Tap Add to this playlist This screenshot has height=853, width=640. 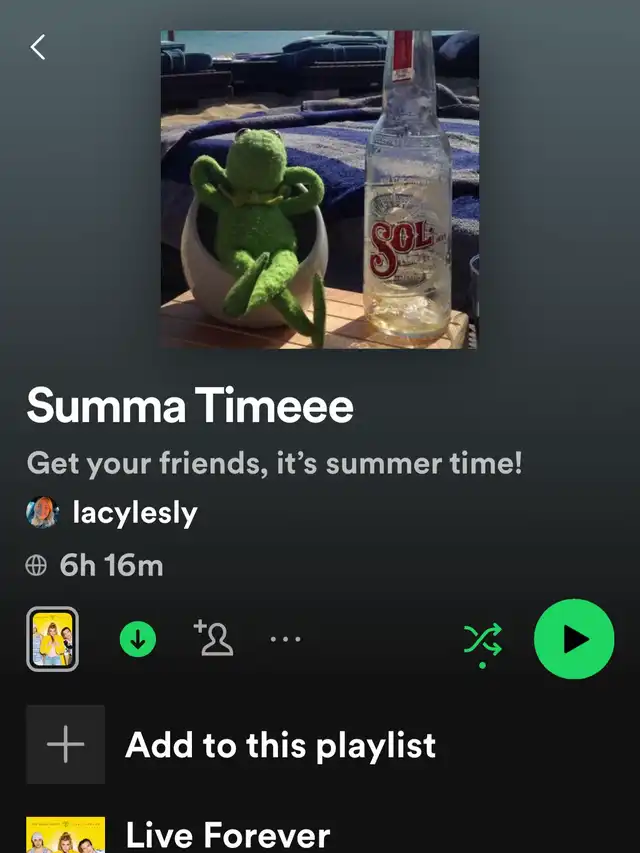[x=280, y=745]
